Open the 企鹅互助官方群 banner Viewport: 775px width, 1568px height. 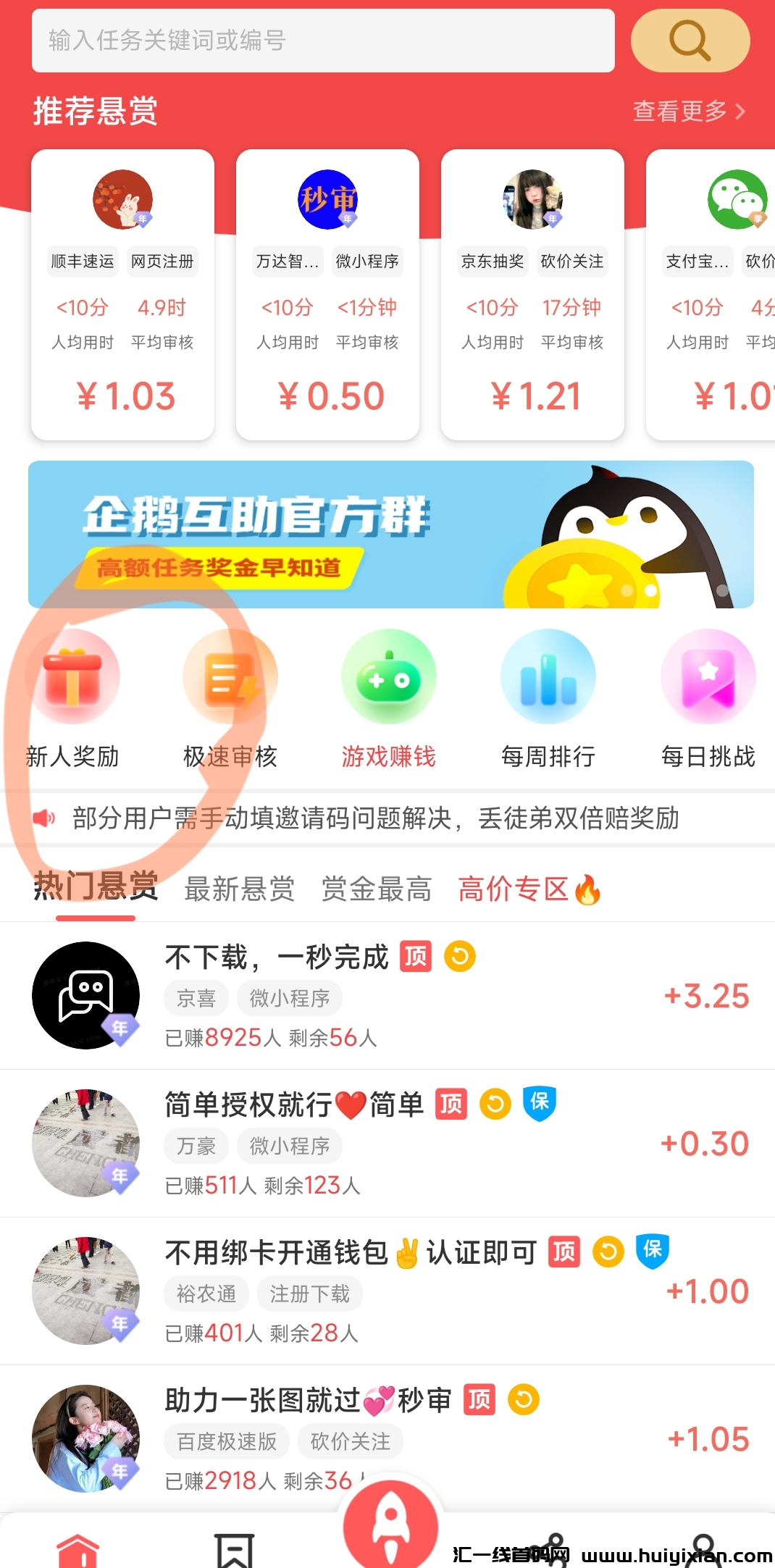click(391, 534)
